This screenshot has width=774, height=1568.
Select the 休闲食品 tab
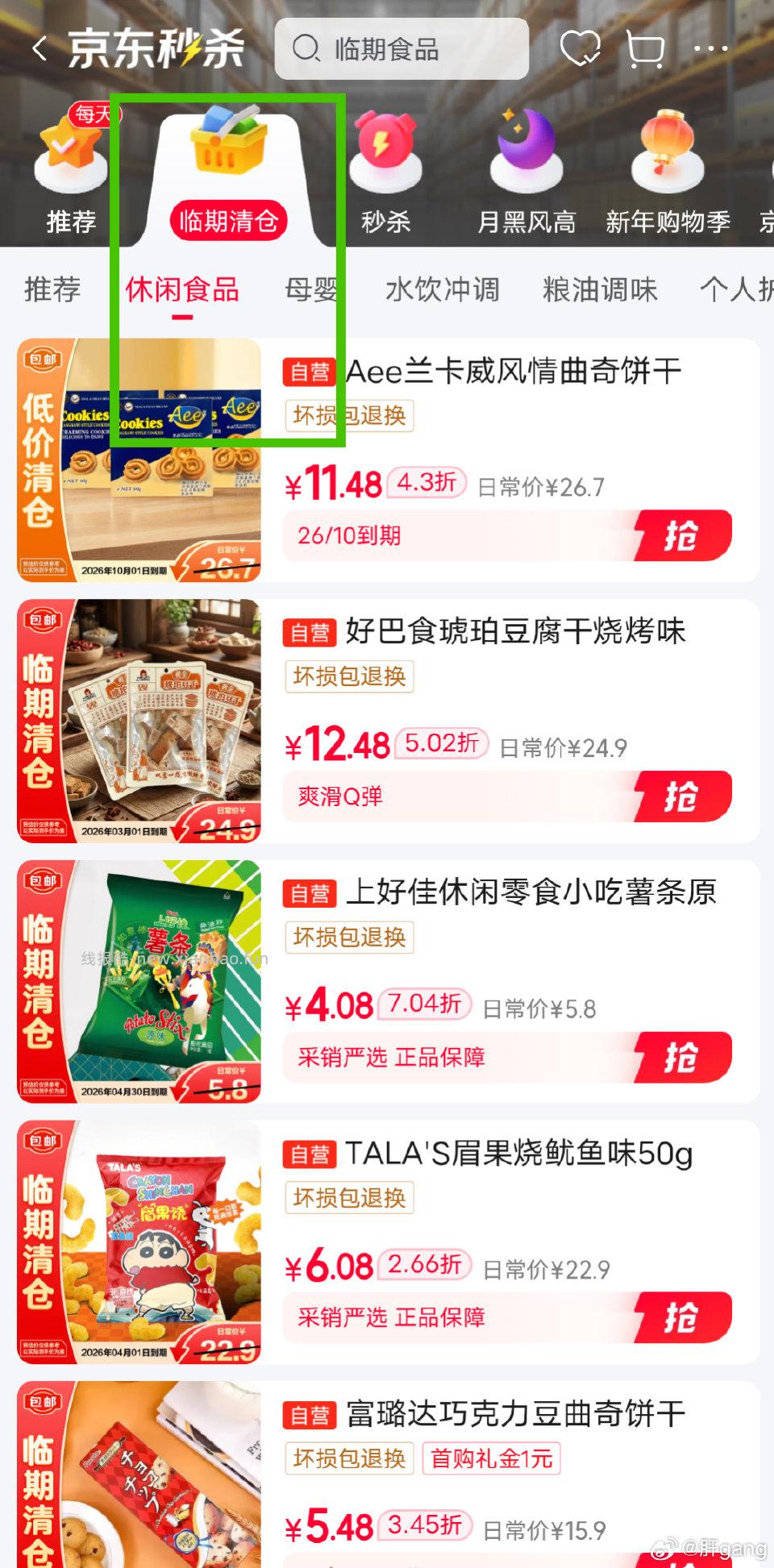tap(184, 290)
